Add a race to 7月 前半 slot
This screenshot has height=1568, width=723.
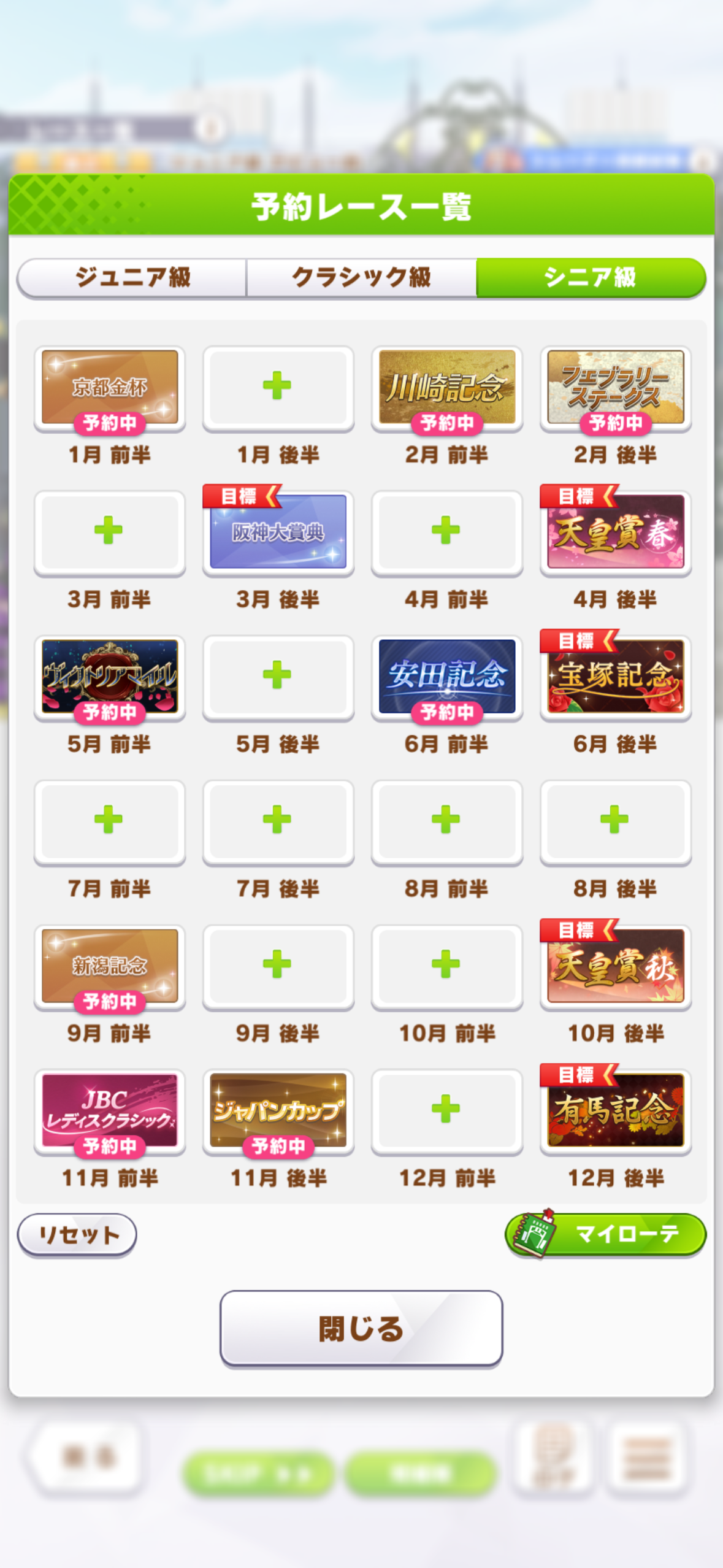point(110,821)
